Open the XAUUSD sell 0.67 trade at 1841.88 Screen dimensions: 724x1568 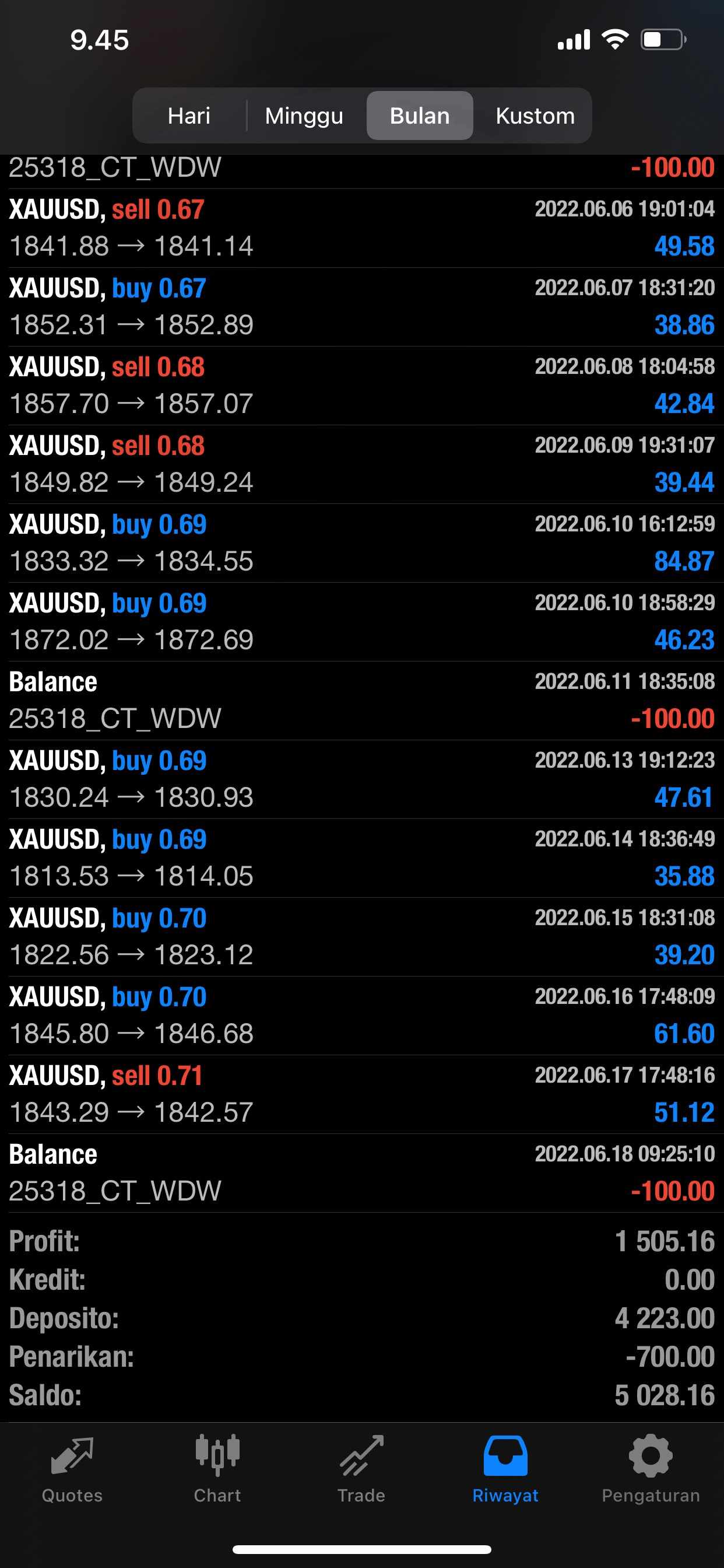(361, 228)
